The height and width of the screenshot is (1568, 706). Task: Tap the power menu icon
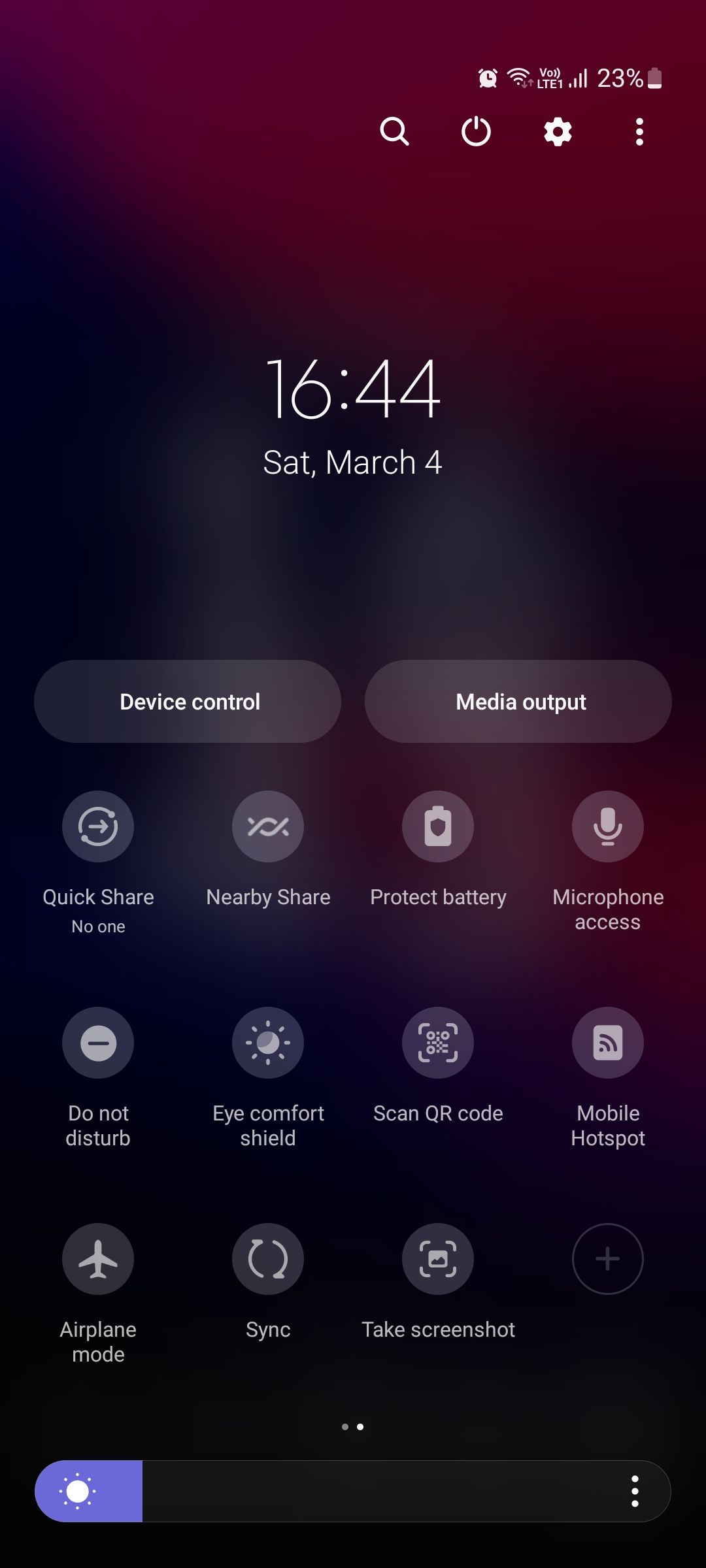coord(475,132)
